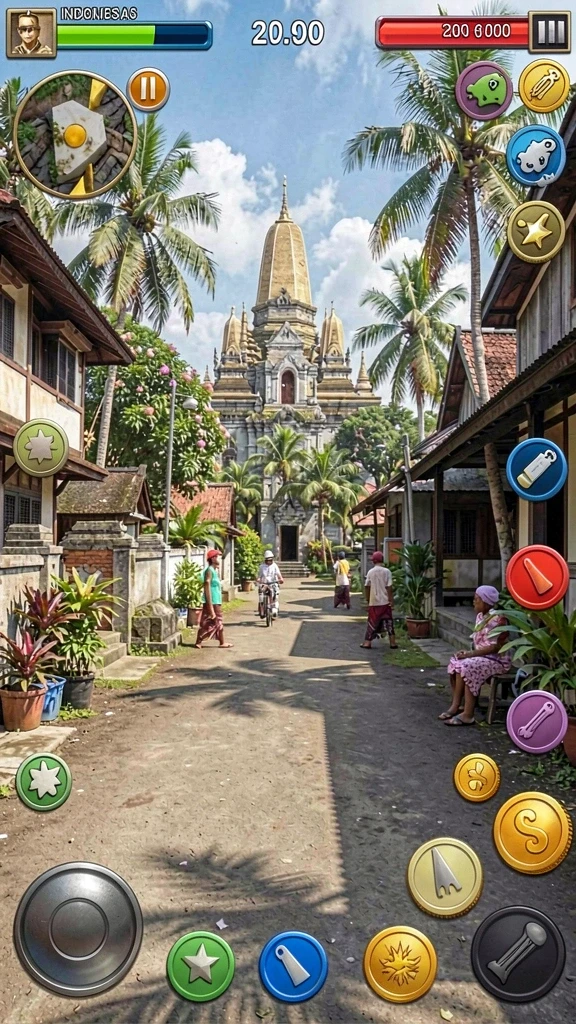
Task: Select the purple green-creature skill button
Action: tap(484, 91)
